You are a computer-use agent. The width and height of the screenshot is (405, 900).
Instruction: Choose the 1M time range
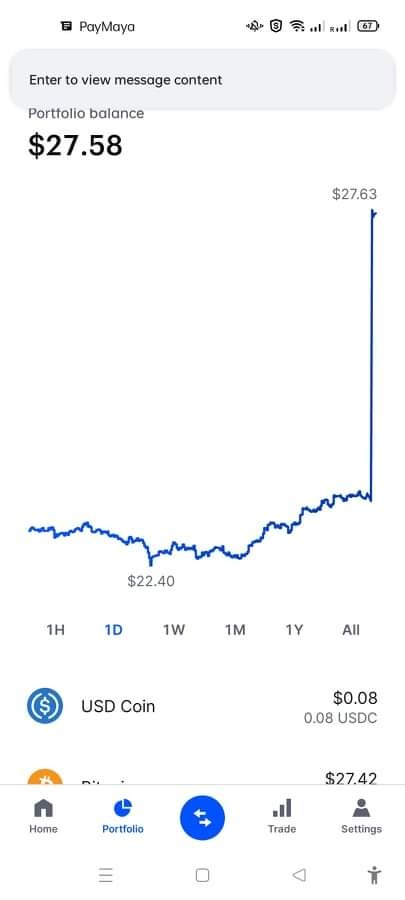[x=235, y=630]
